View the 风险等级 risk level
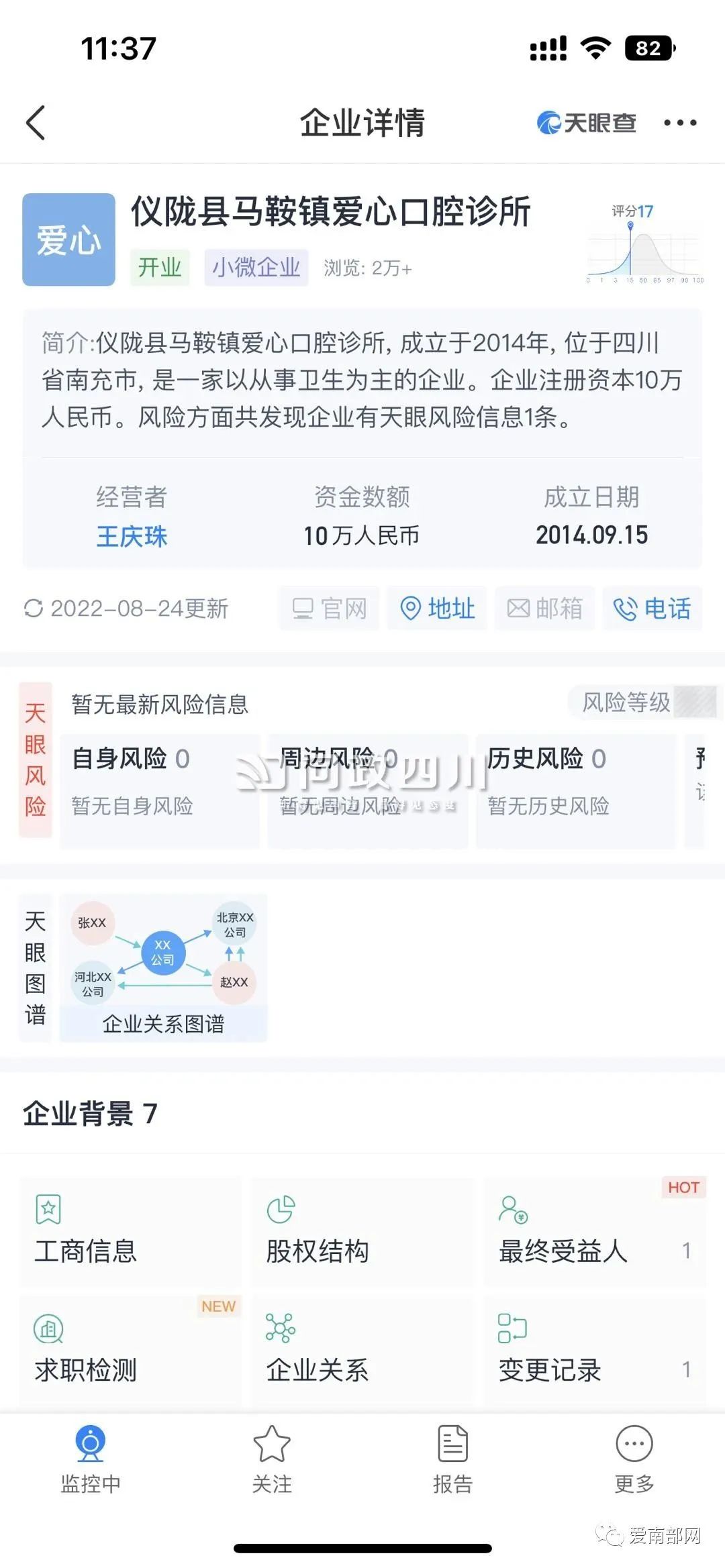This screenshot has height=1568, width=725. point(642,702)
